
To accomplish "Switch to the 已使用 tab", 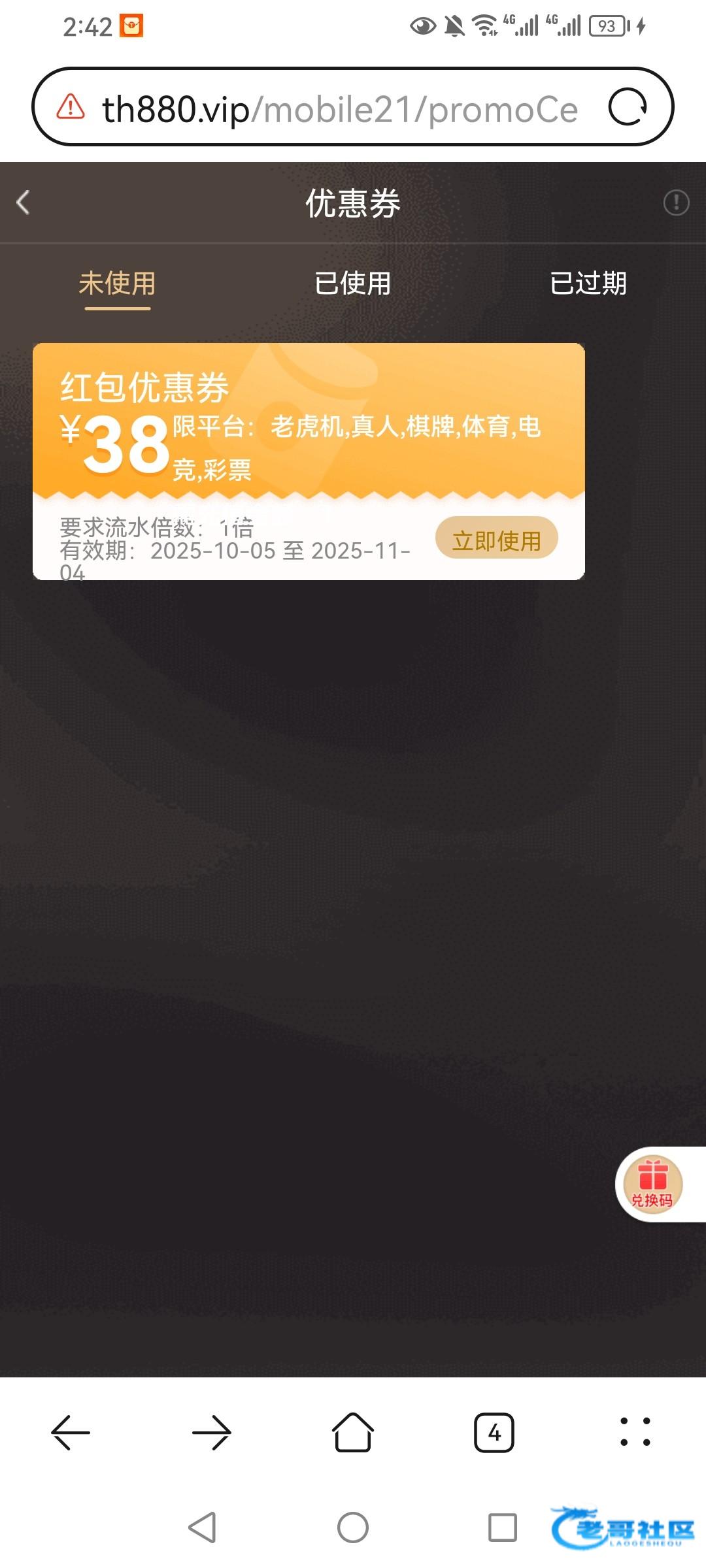I will [x=353, y=284].
